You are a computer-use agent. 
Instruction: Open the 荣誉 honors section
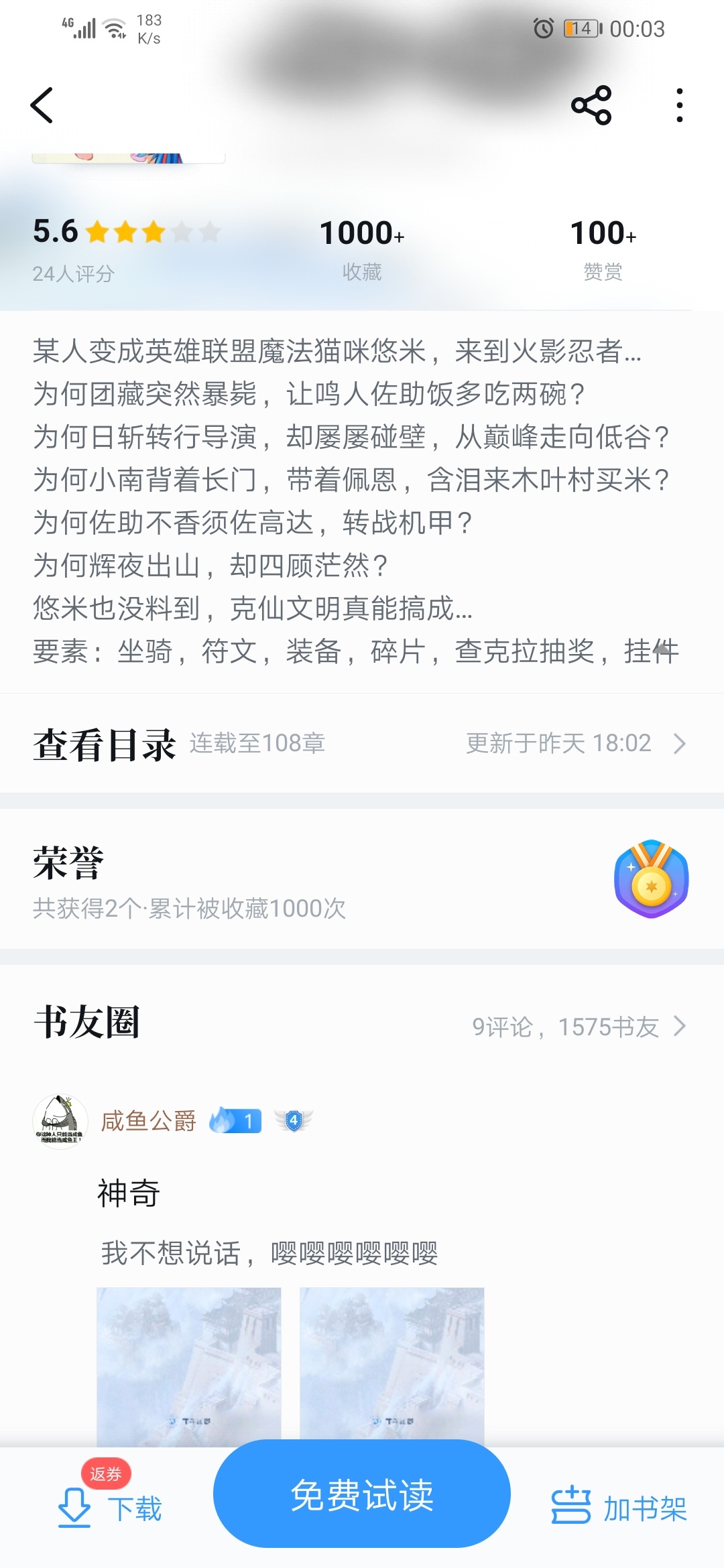point(361,879)
